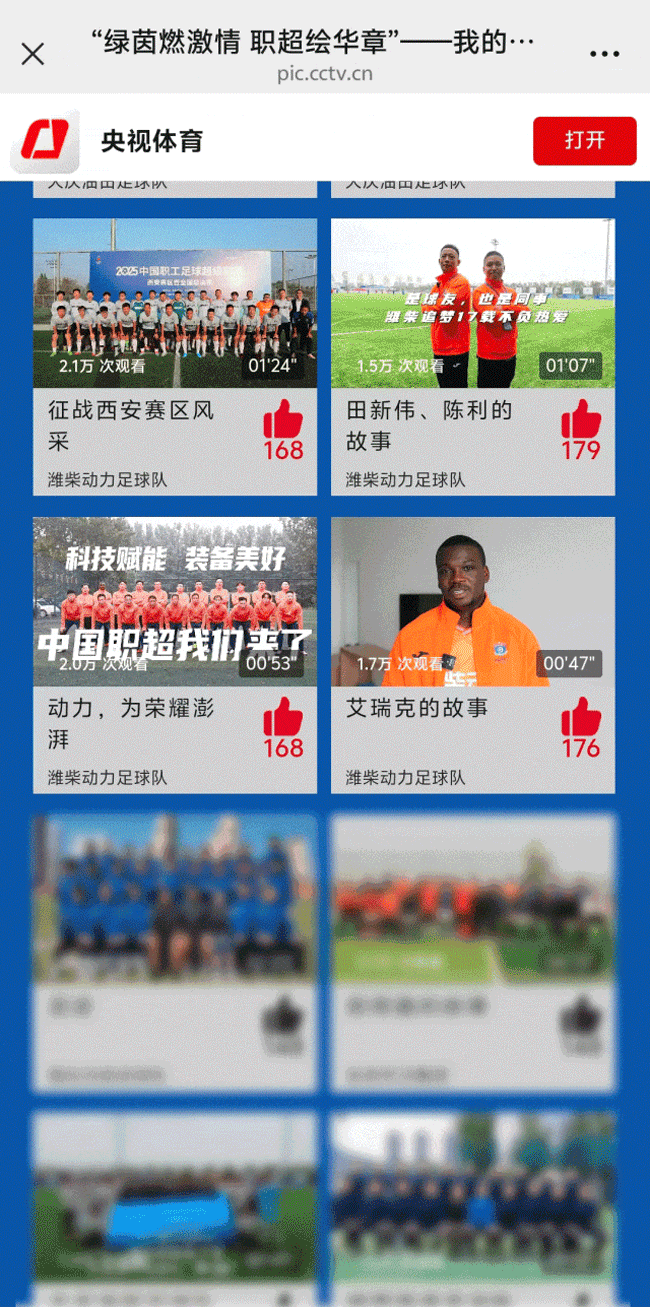Play the 艾瑞克的故事 video
The width and height of the screenshot is (650, 1307).
pos(473,601)
